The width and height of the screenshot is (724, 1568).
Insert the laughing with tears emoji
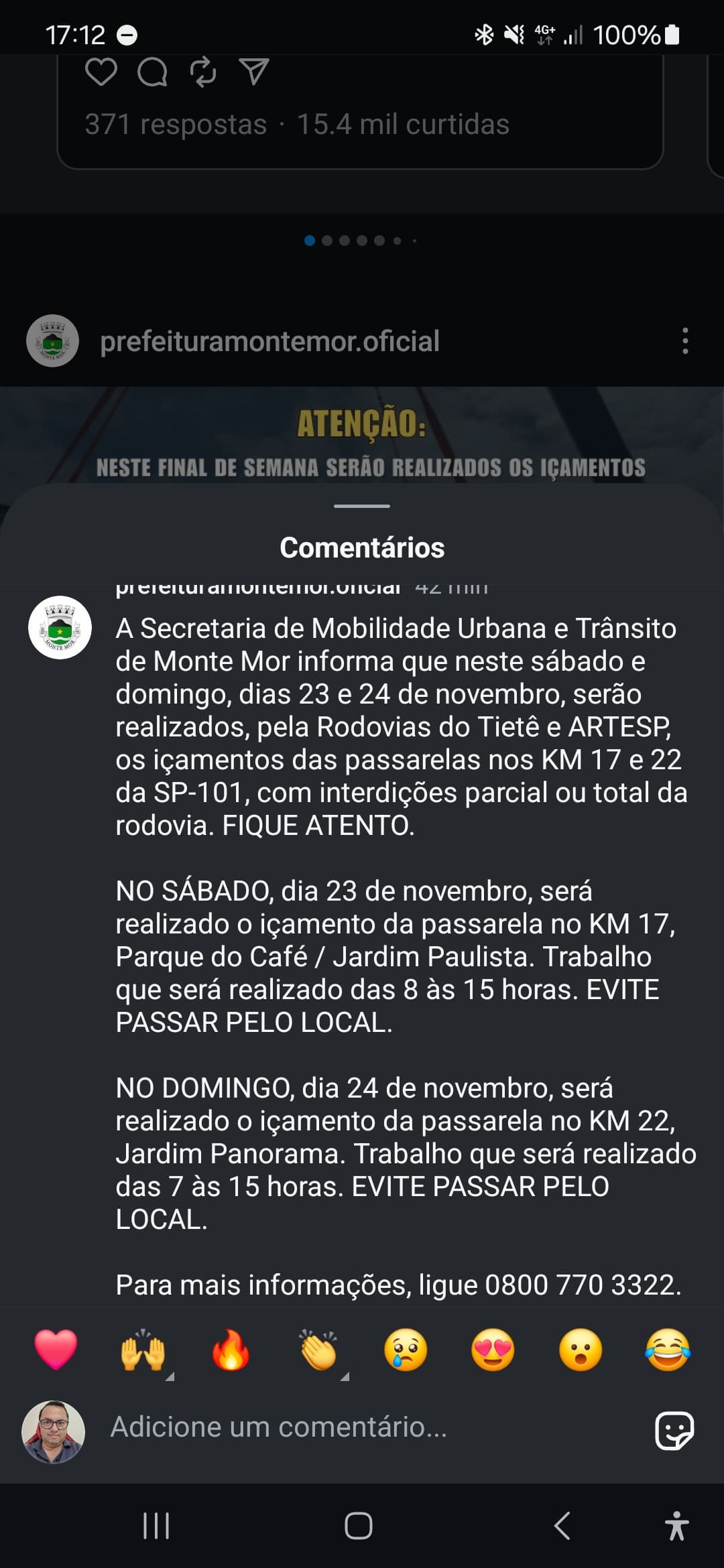(668, 1350)
